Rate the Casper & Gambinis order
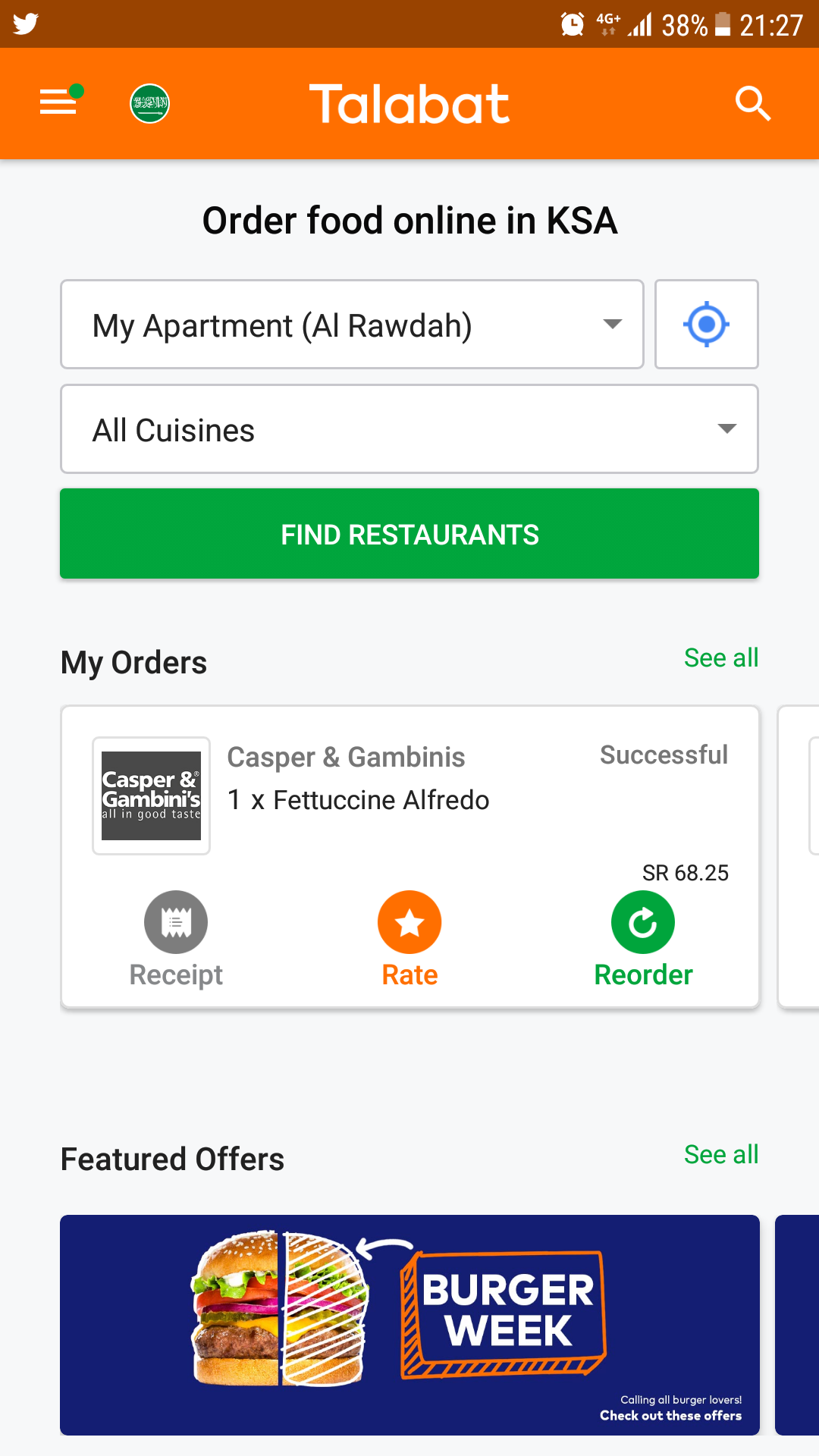Viewport: 819px width, 1456px height. point(409,939)
